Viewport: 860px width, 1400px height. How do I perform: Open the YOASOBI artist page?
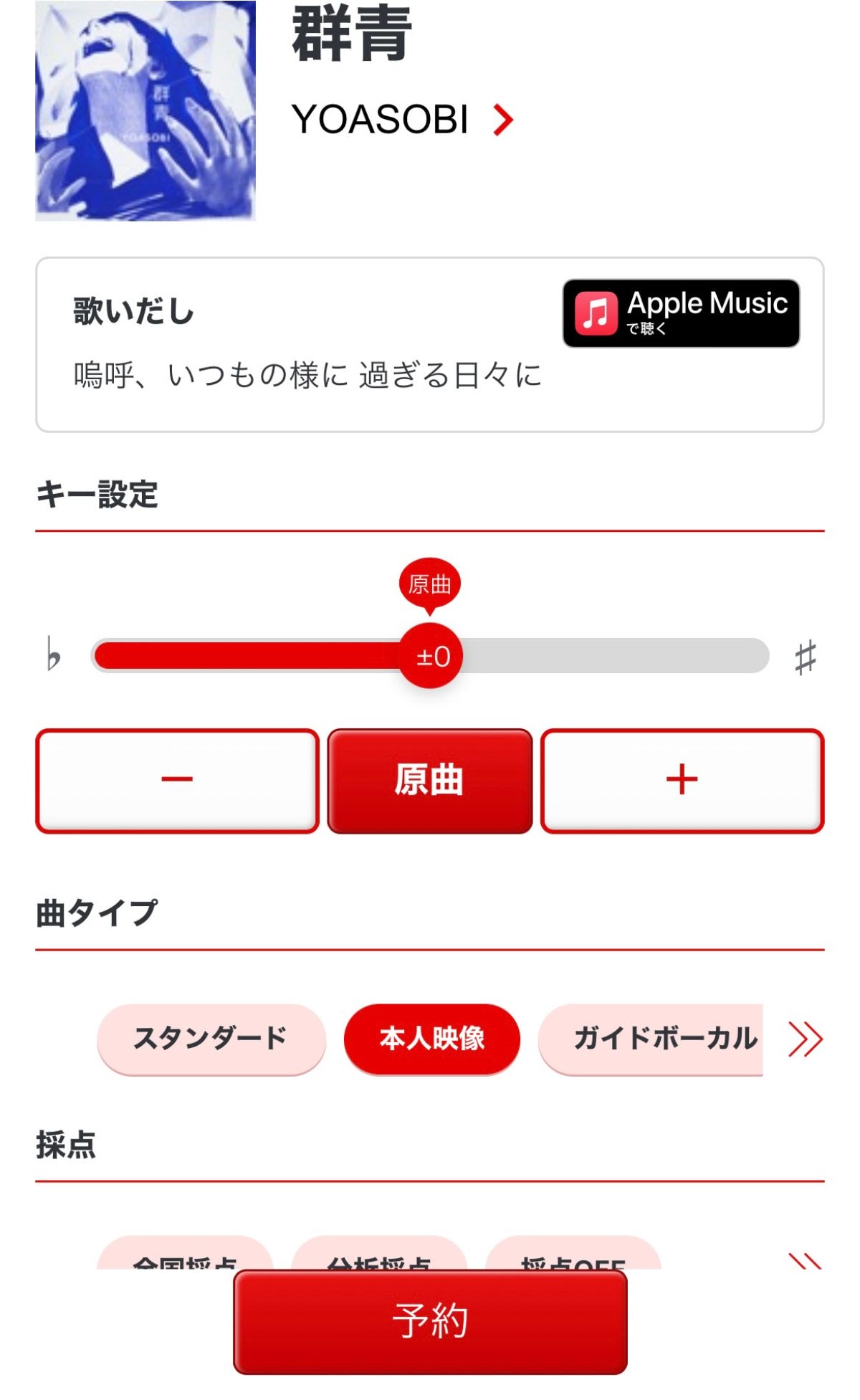coord(402,119)
